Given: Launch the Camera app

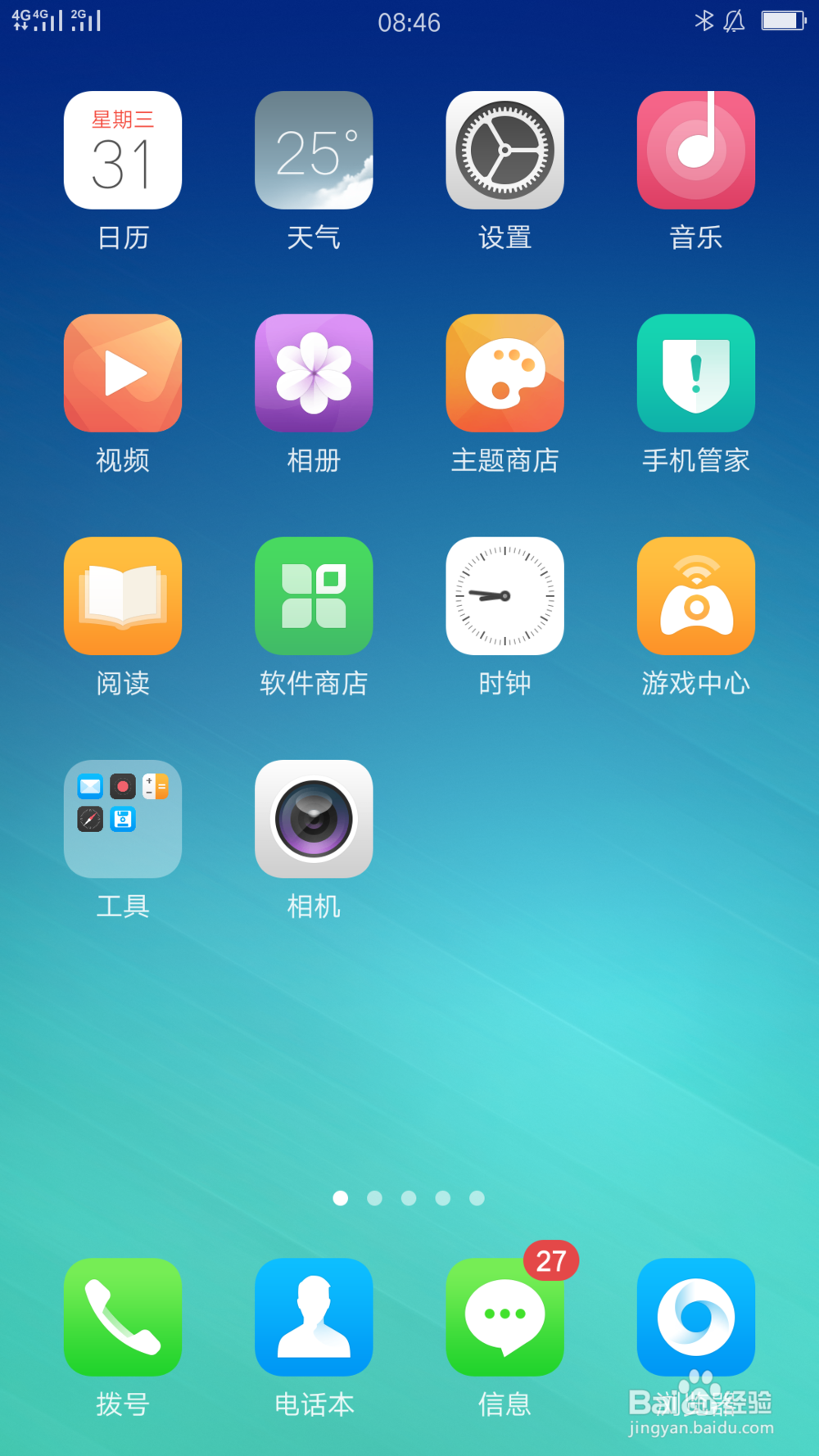Looking at the screenshot, I should click(x=314, y=818).
